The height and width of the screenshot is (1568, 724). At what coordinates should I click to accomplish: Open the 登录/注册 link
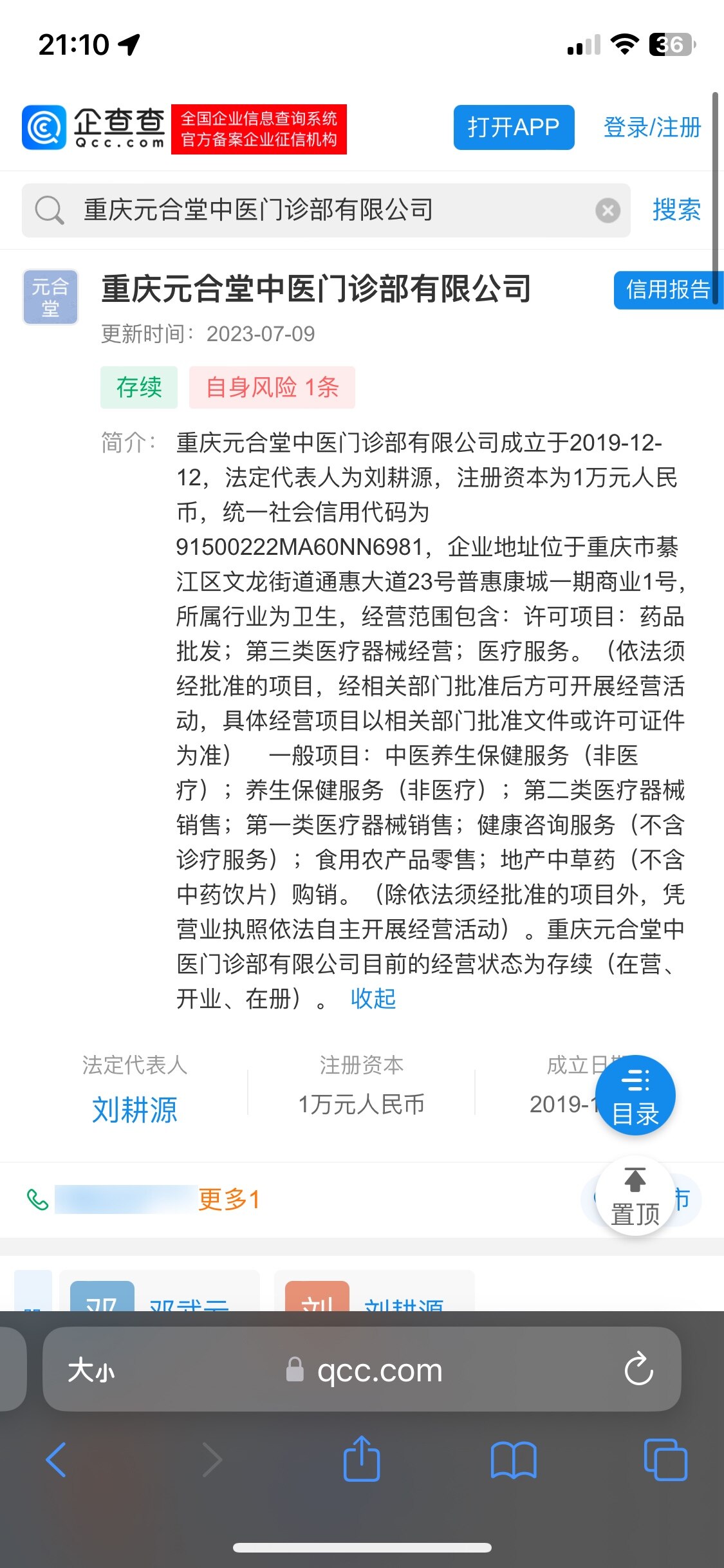pos(651,127)
